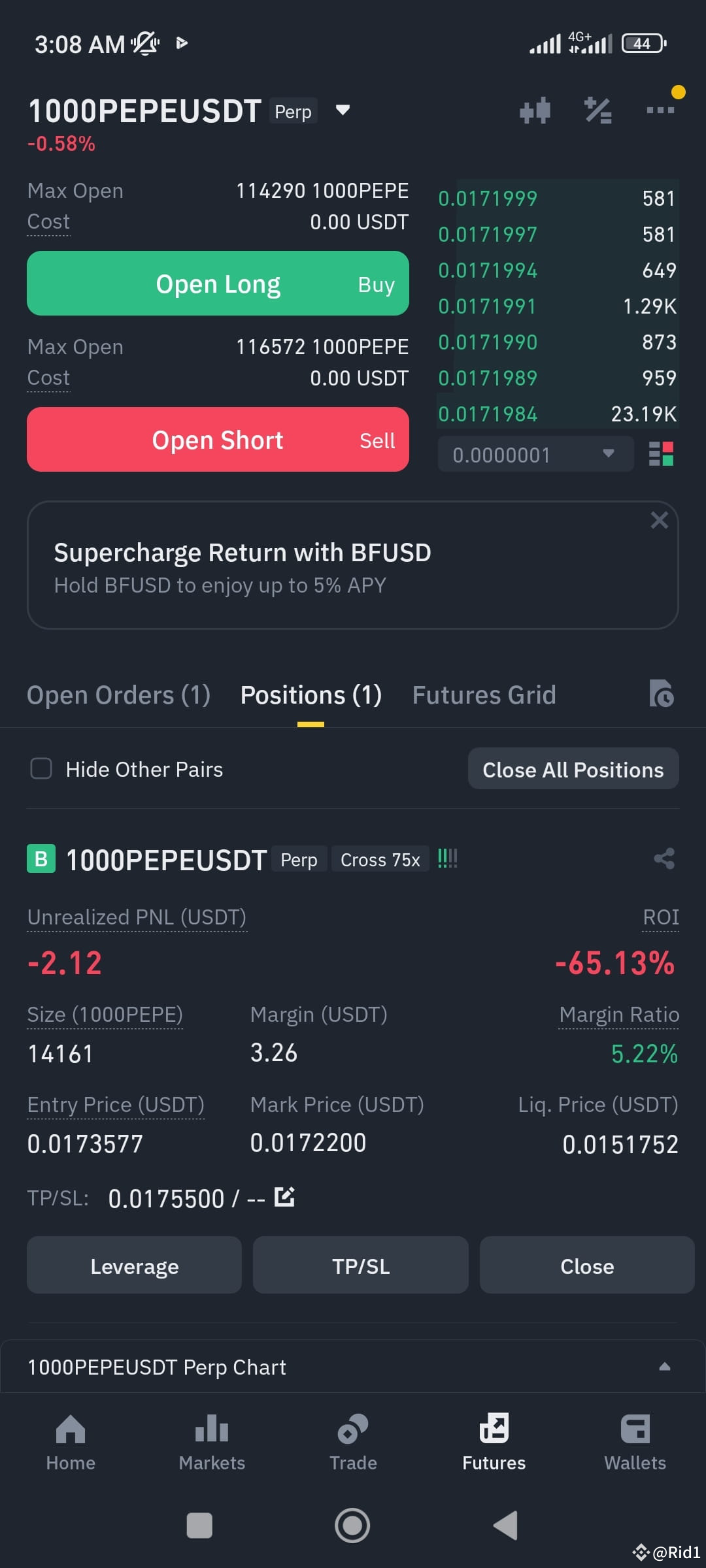Open the candlestick chart icon

pyautogui.click(x=535, y=110)
